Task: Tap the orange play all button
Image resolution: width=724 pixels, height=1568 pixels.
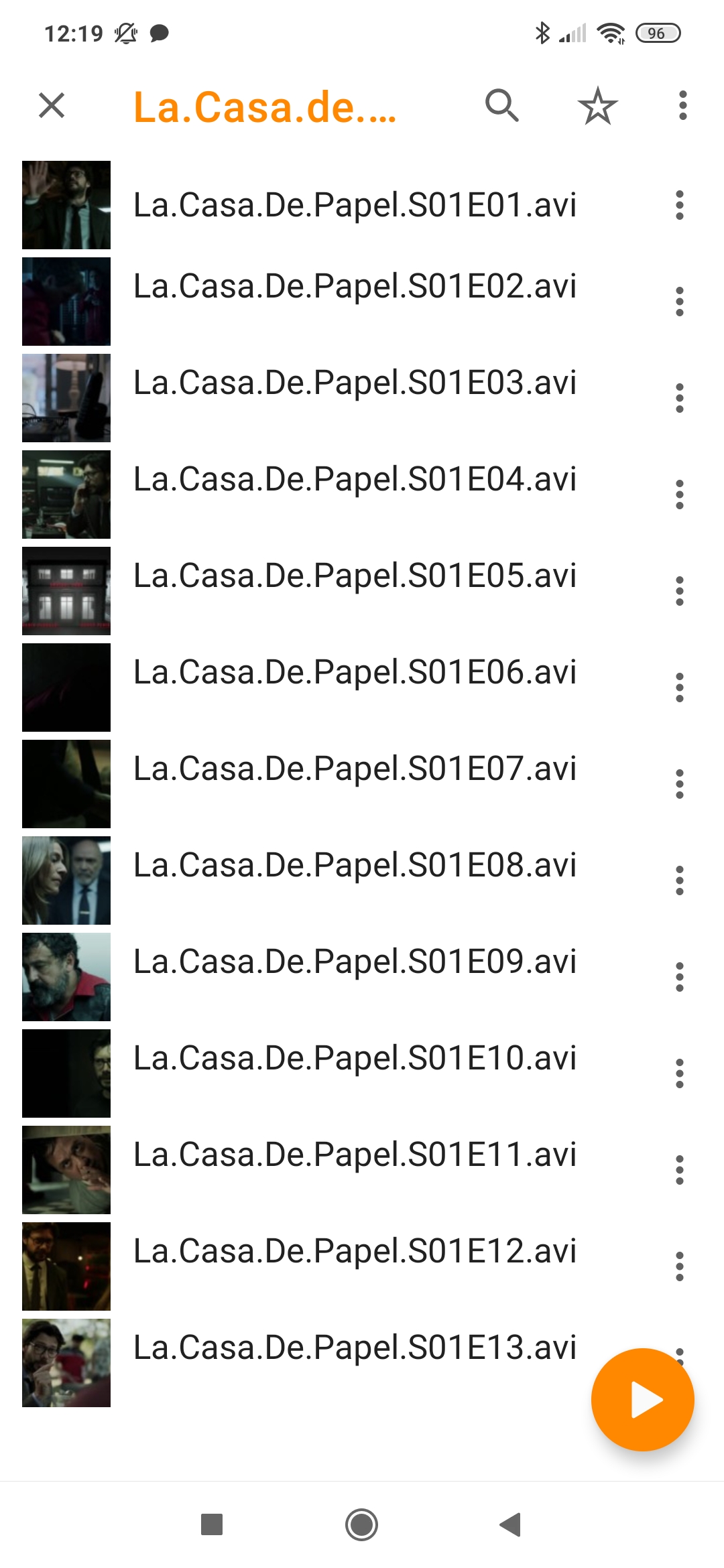Action: (642, 1400)
